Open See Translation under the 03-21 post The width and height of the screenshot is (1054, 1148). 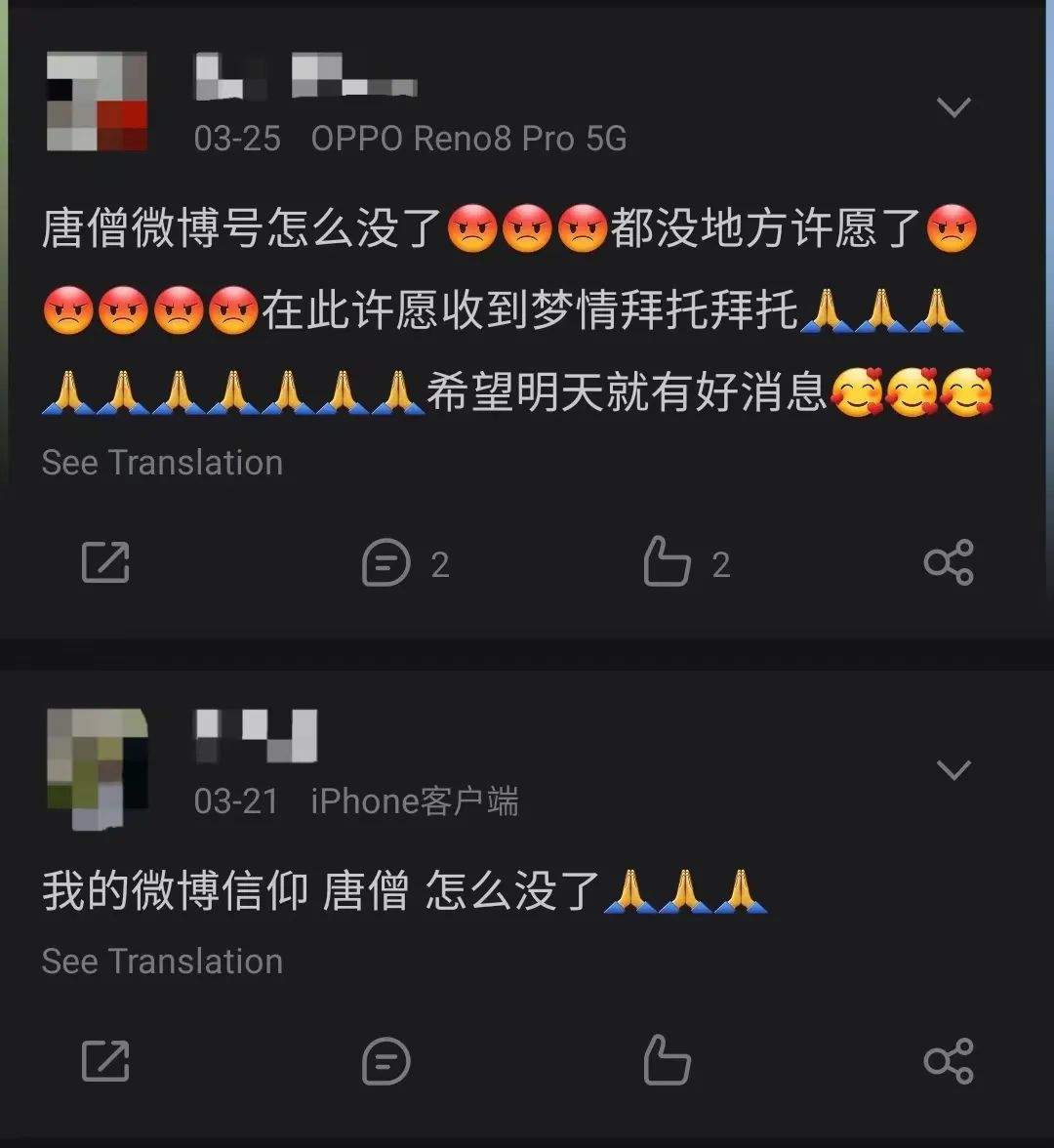point(162,962)
